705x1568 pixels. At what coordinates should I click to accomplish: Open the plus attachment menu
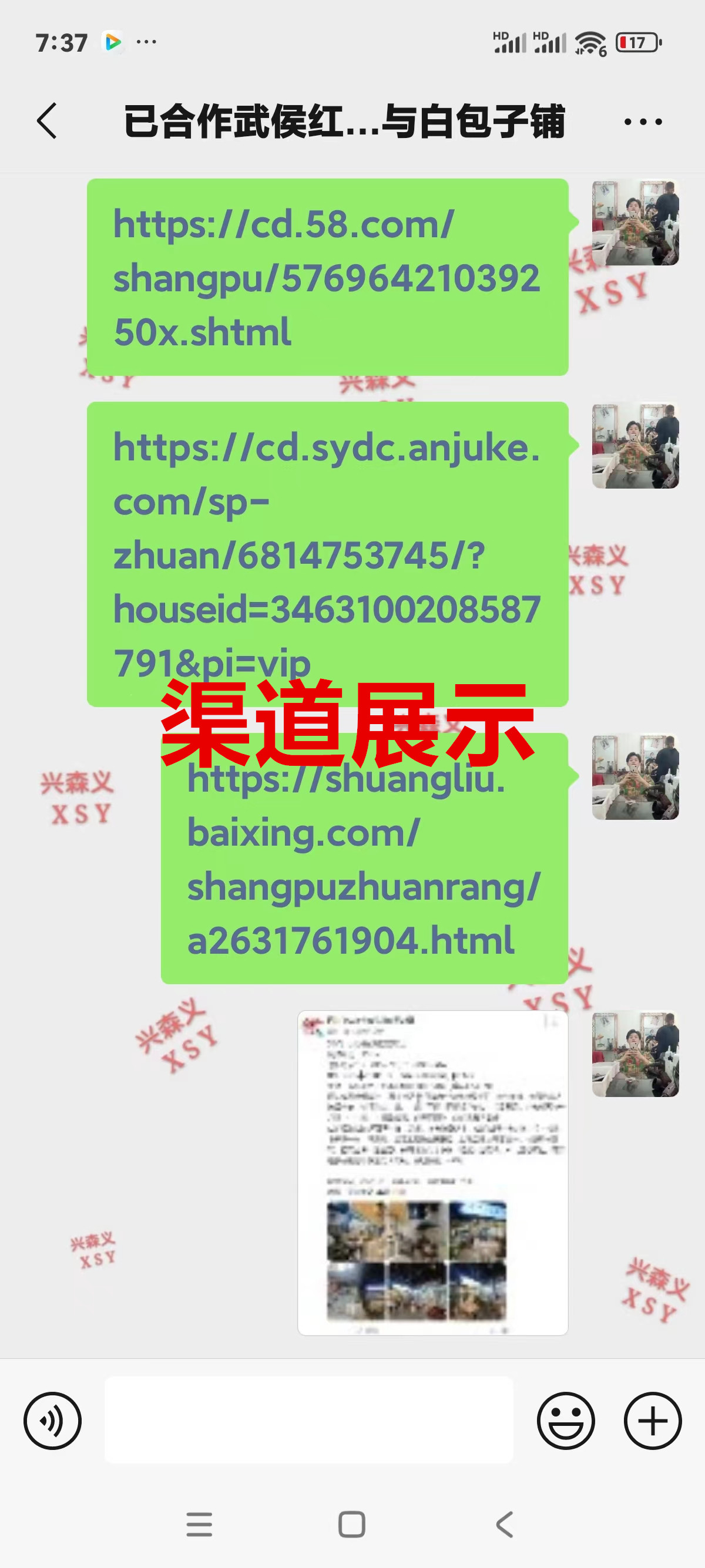point(652,1421)
